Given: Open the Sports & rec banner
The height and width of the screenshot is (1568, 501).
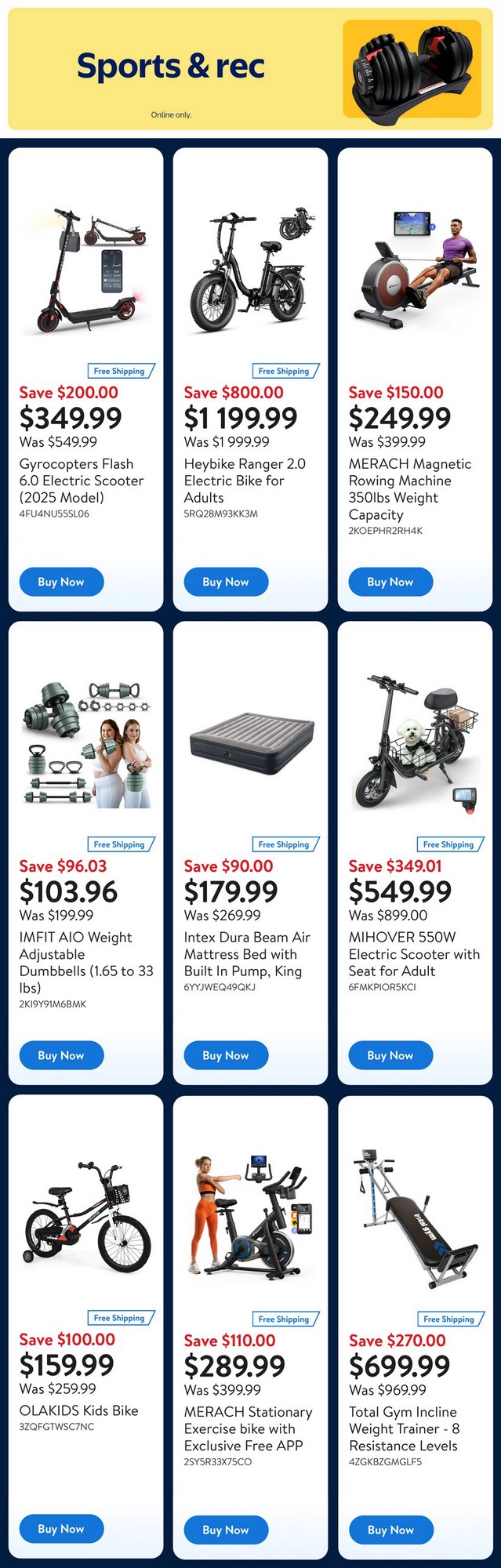Looking at the screenshot, I should coord(250,69).
